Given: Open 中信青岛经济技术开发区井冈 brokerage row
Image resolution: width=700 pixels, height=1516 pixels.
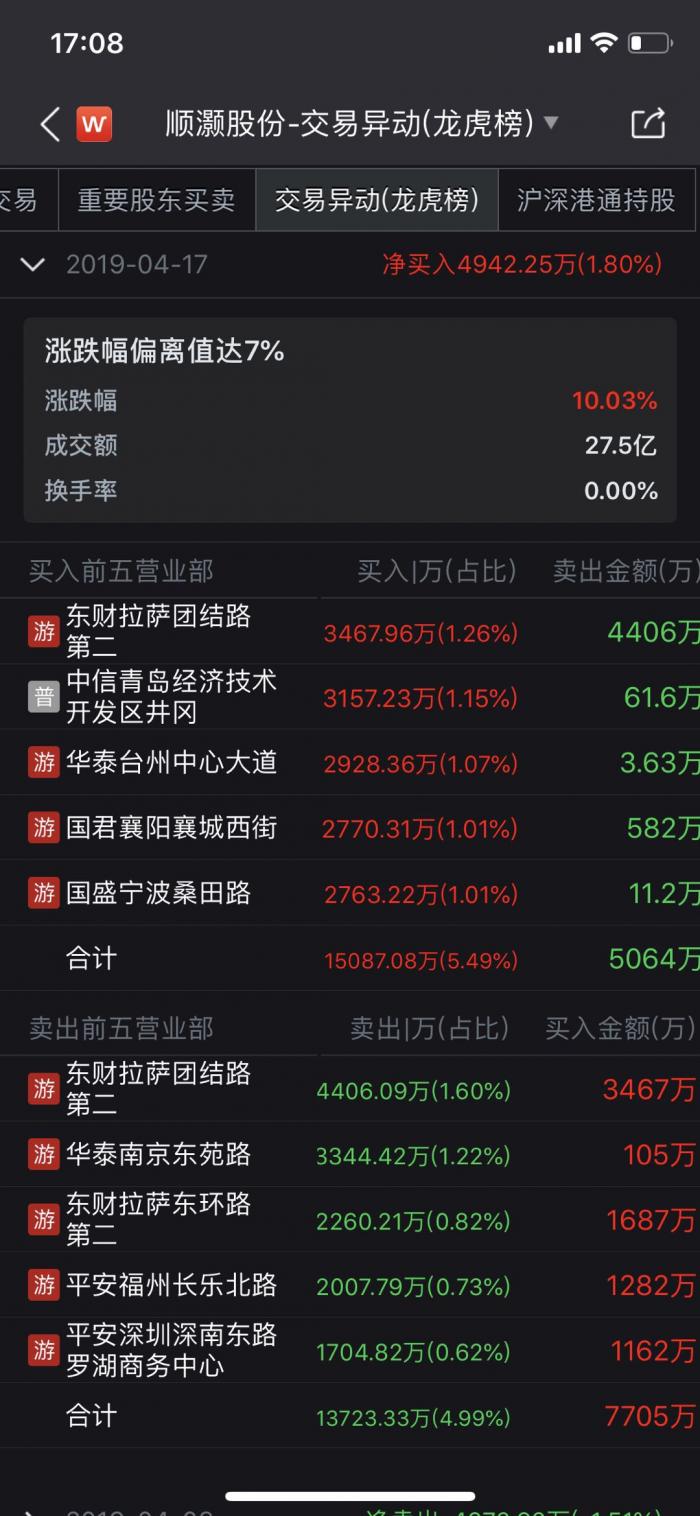Looking at the screenshot, I should [171, 697].
